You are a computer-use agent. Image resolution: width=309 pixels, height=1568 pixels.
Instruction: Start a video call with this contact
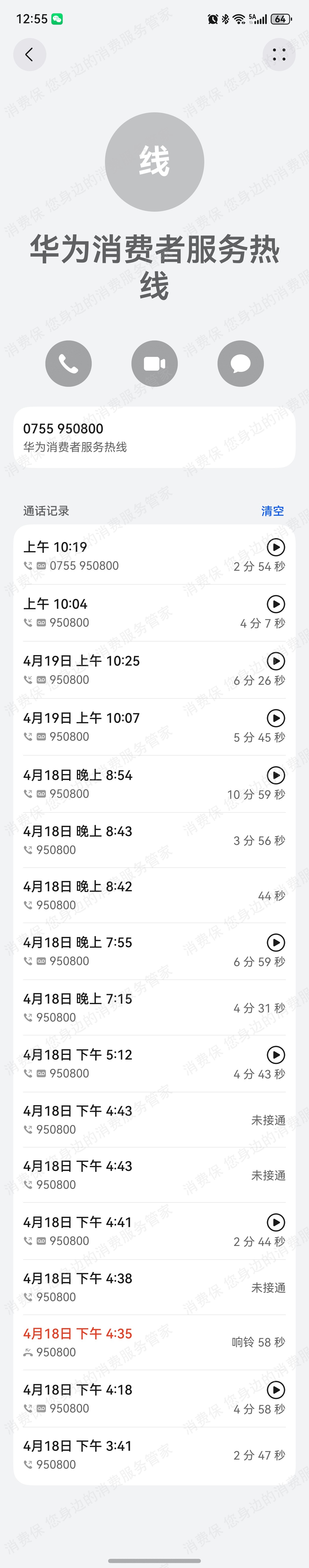[154, 363]
